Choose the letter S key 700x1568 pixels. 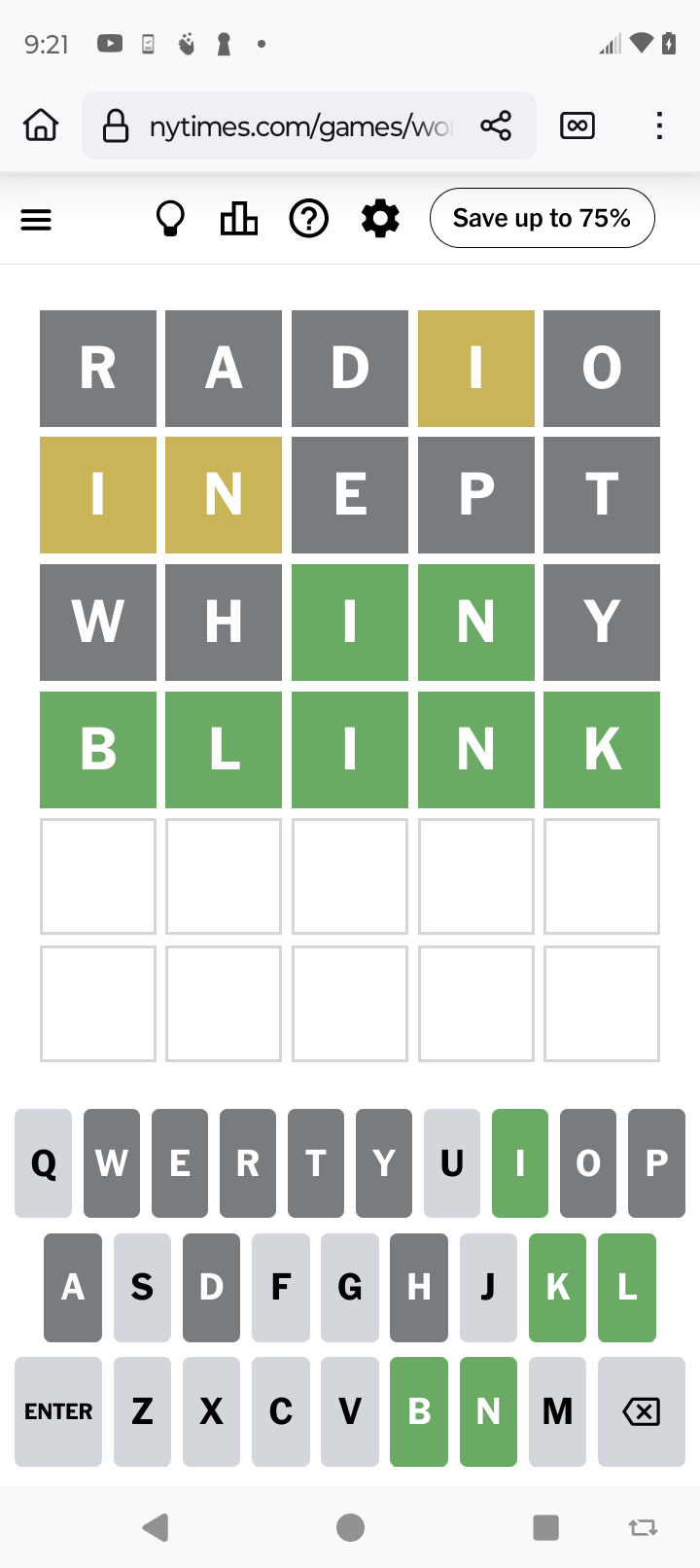(142, 1287)
